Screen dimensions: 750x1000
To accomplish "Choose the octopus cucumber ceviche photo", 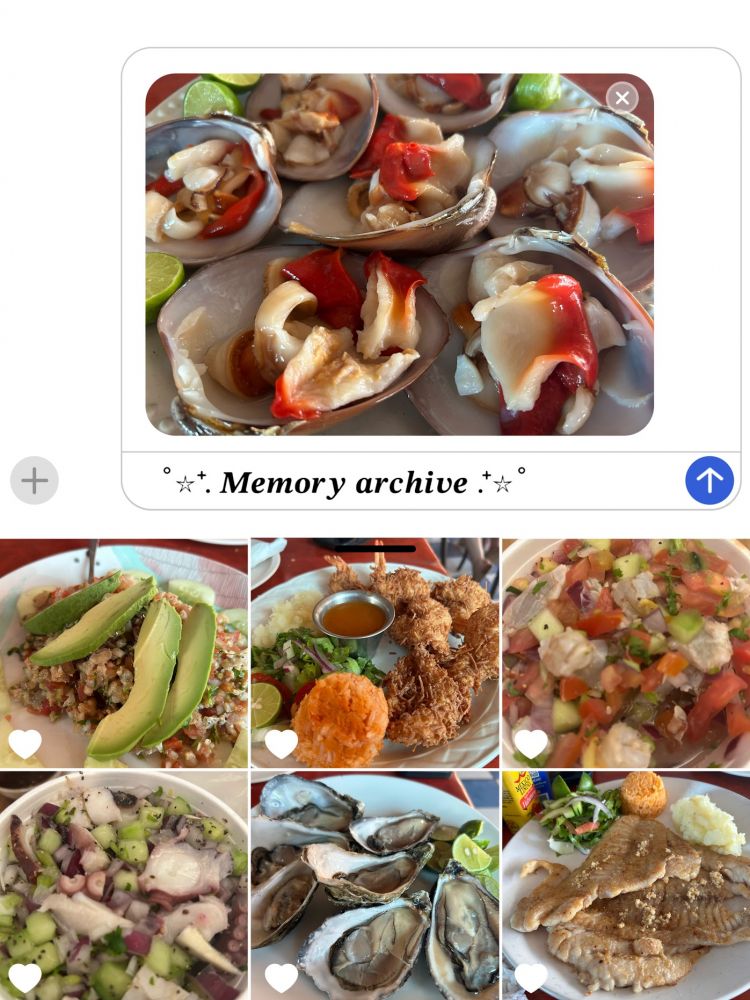I will (x=124, y=886).
